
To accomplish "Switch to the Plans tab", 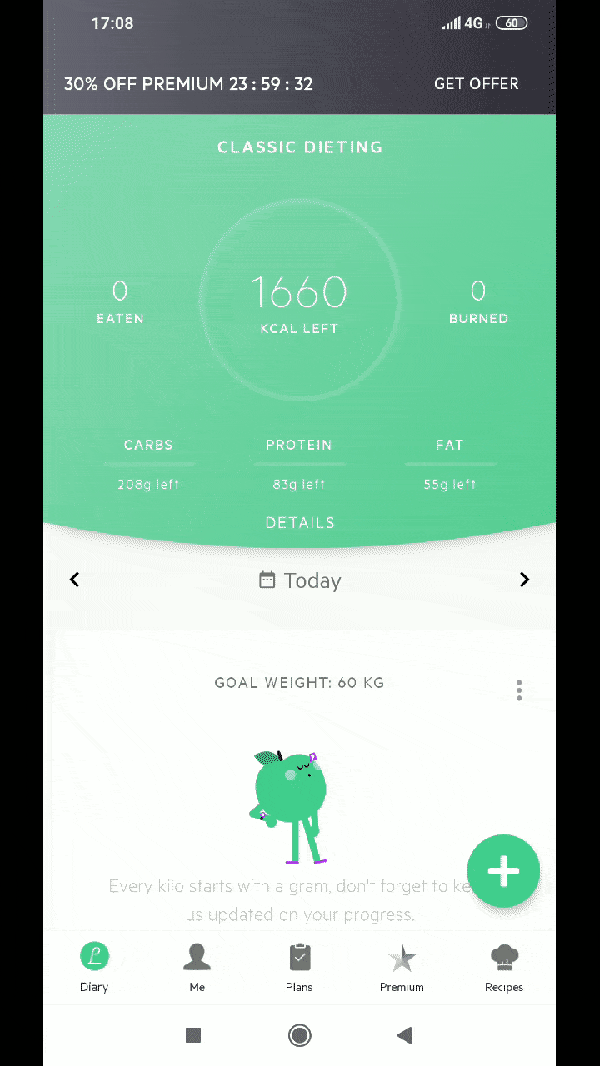I will tap(299, 967).
